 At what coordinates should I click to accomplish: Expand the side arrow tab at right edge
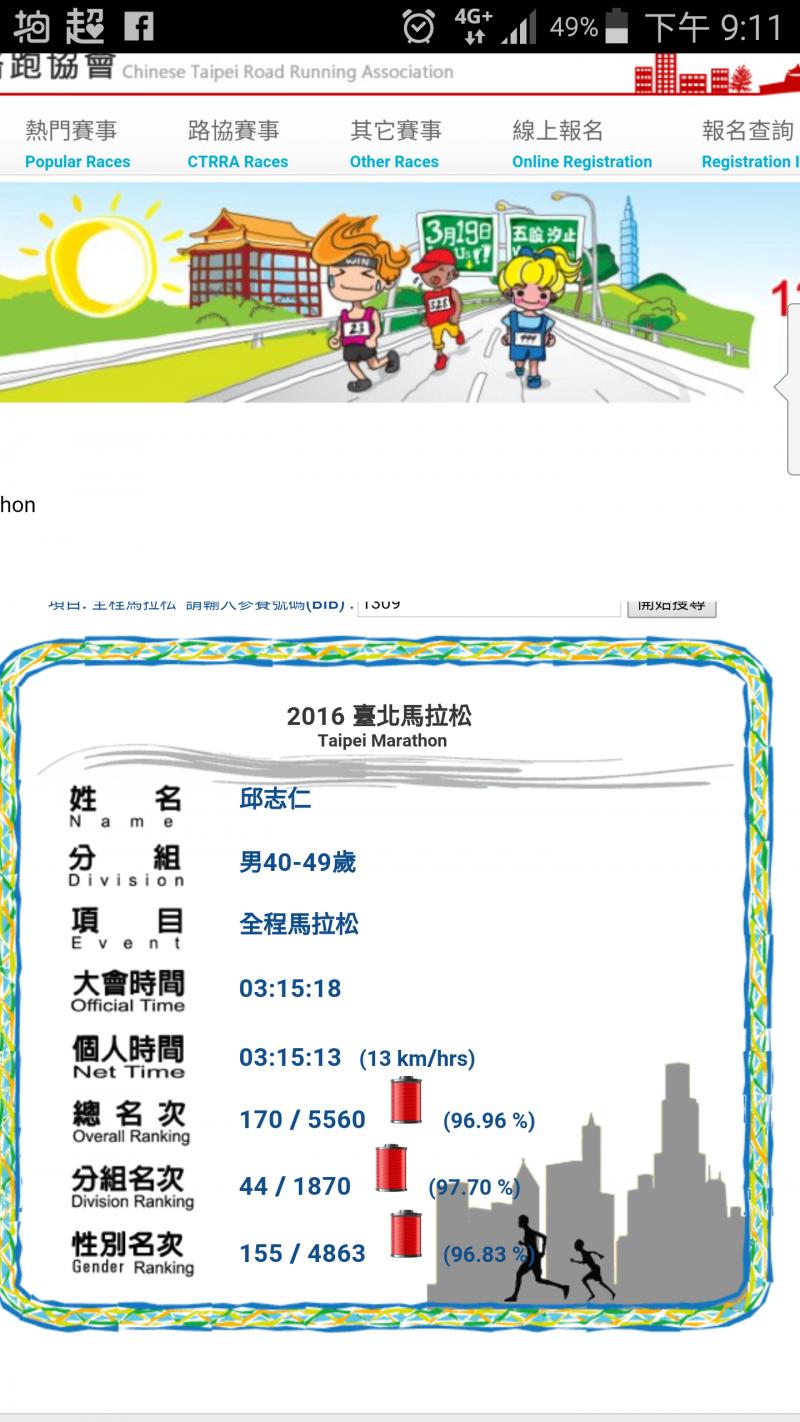pyautogui.click(x=788, y=387)
